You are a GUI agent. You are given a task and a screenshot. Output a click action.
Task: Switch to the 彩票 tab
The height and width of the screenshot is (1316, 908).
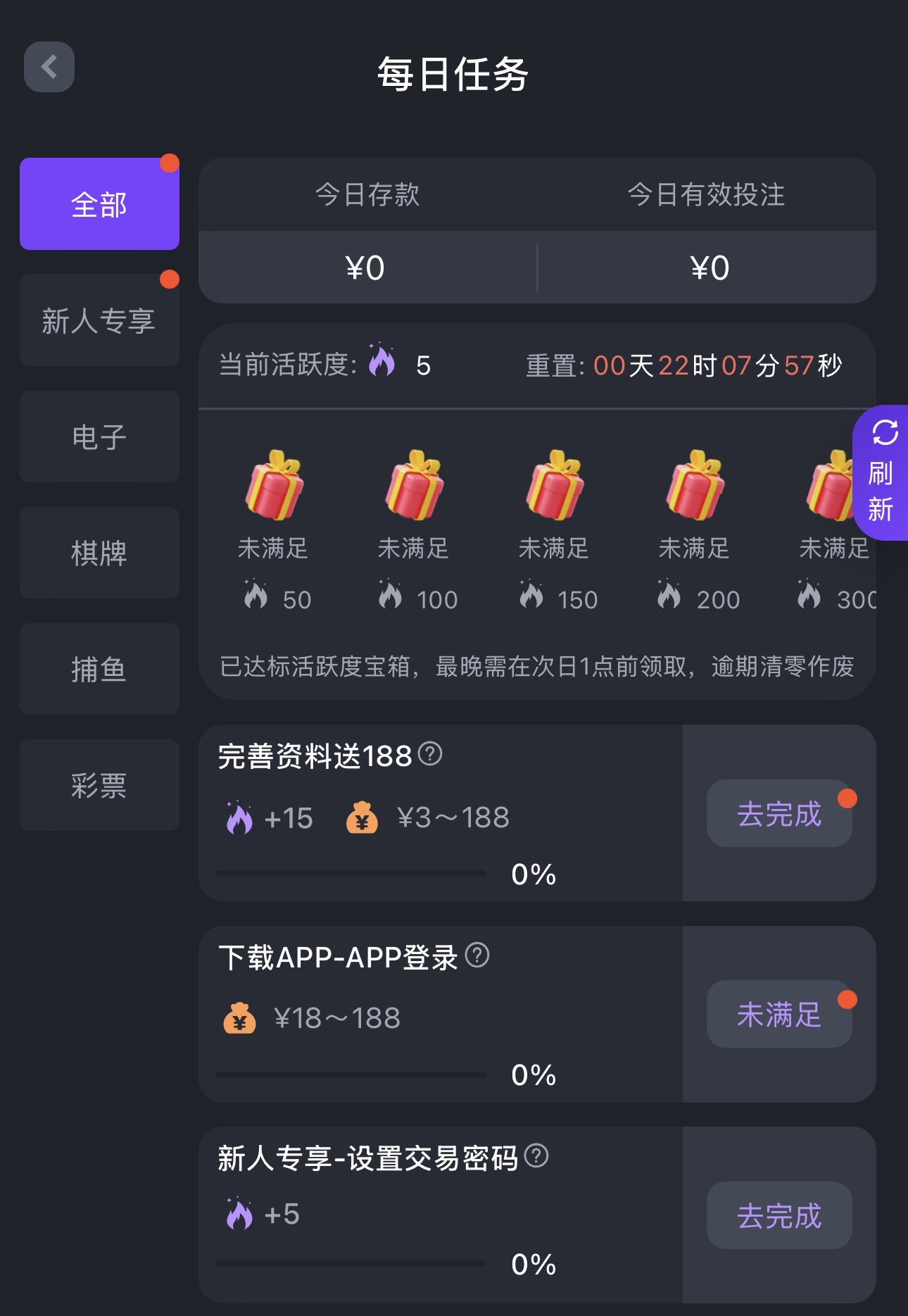click(x=99, y=785)
